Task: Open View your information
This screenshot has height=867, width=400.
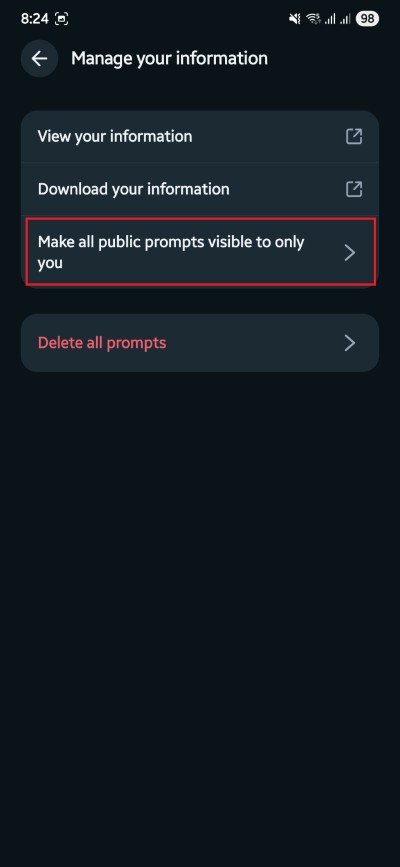Action: pos(200,137)
